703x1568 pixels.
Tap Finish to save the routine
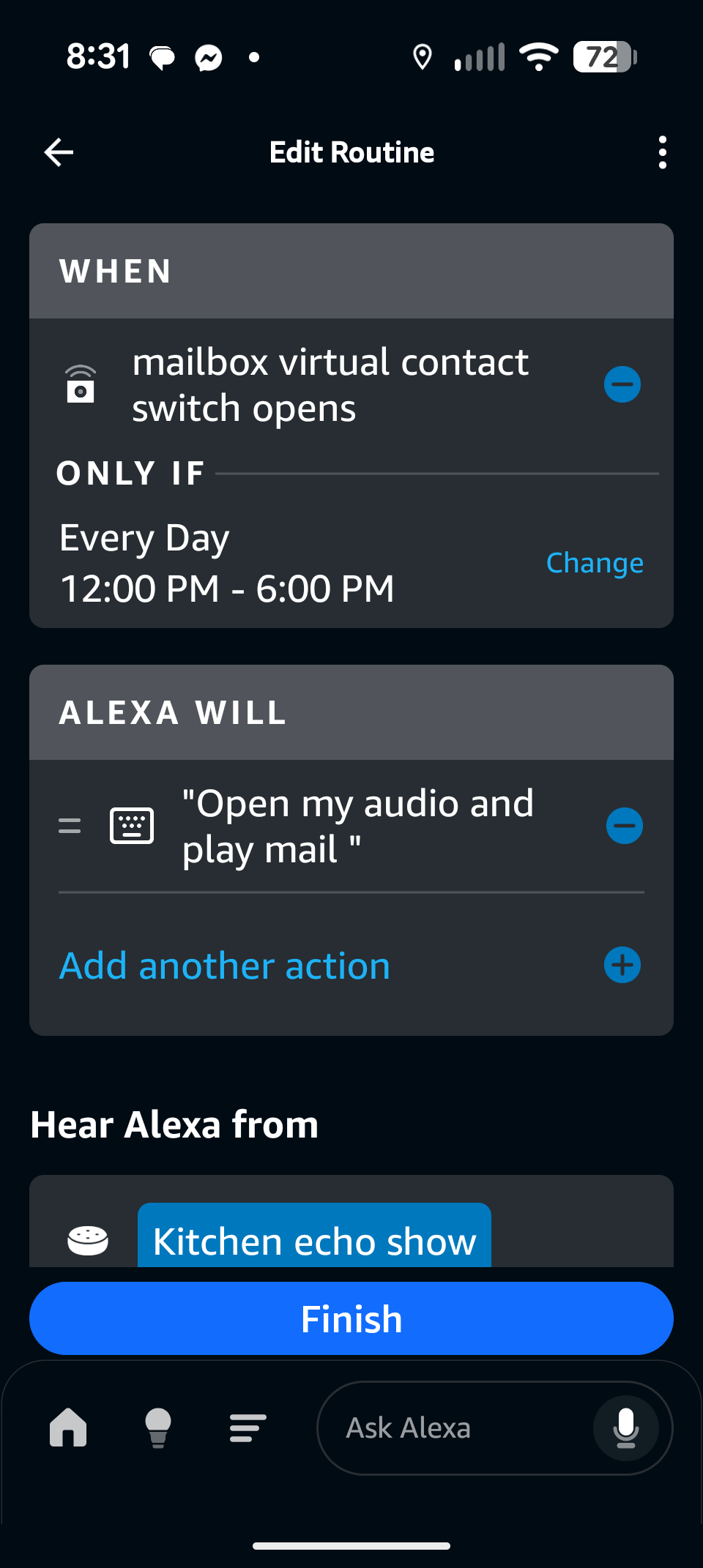coord(351,1318)
